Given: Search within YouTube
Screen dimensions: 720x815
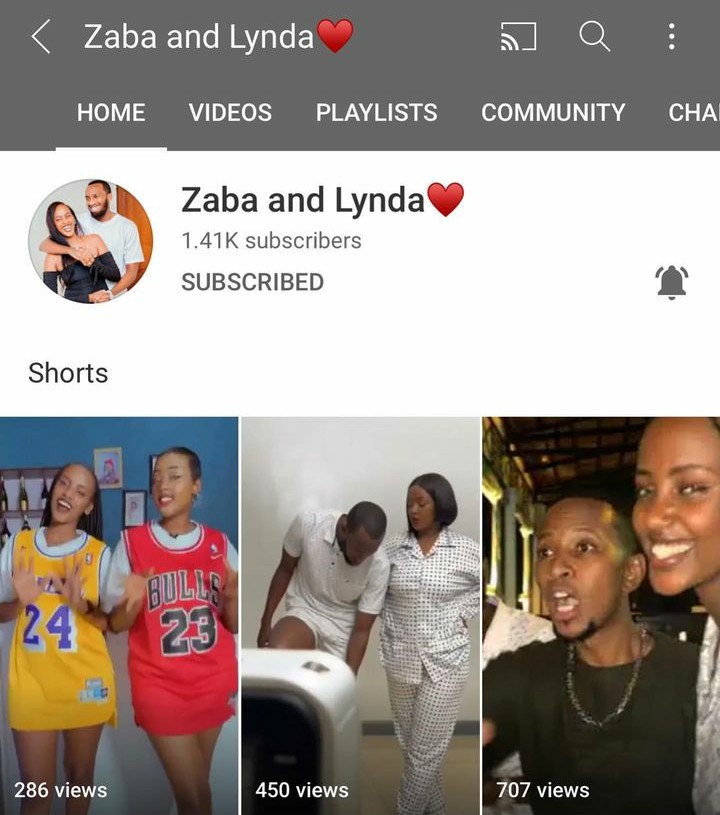Looking at the screenshot, I should [594, 37].
